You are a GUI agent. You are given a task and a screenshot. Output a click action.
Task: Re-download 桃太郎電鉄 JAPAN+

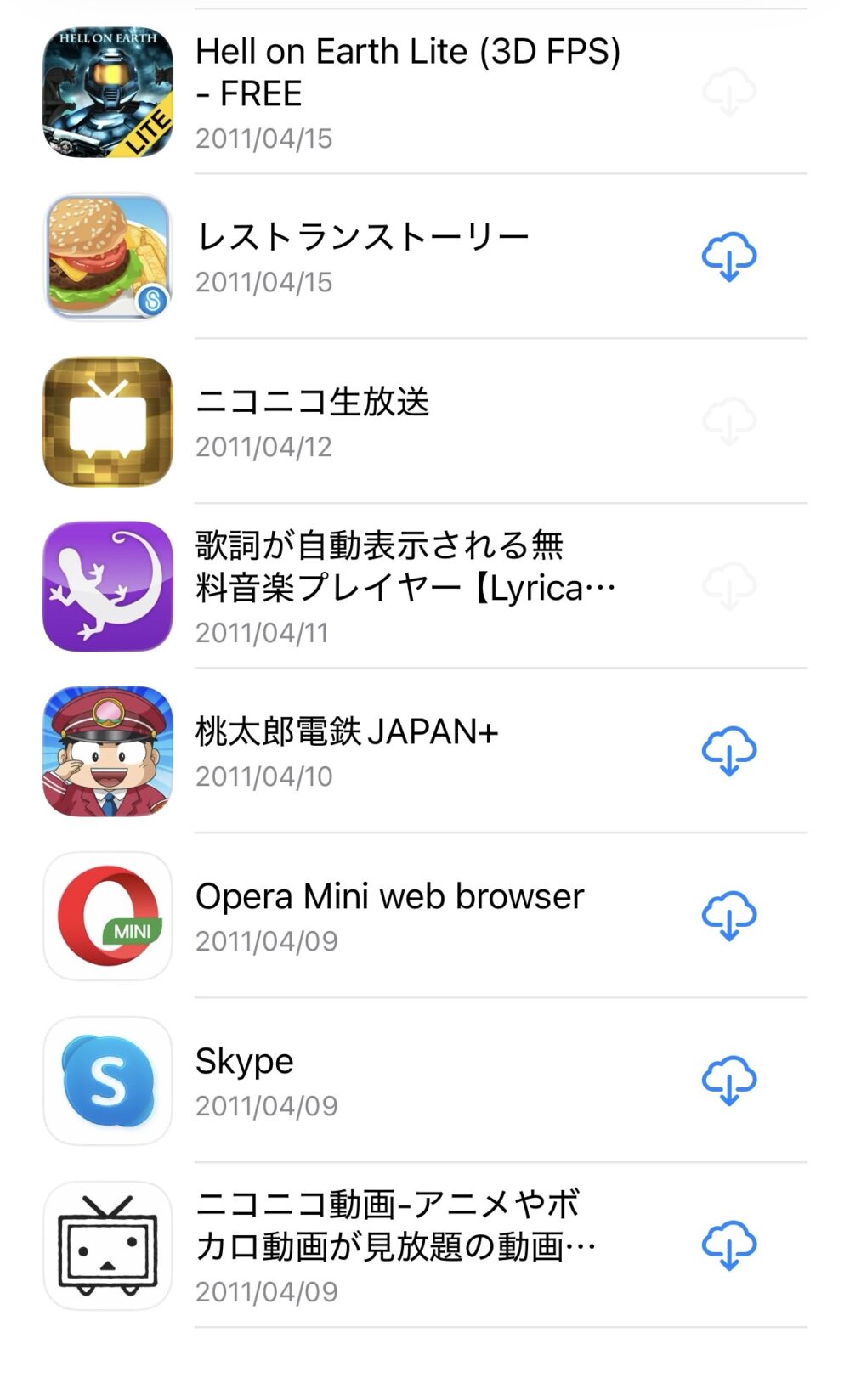(728, 751)
